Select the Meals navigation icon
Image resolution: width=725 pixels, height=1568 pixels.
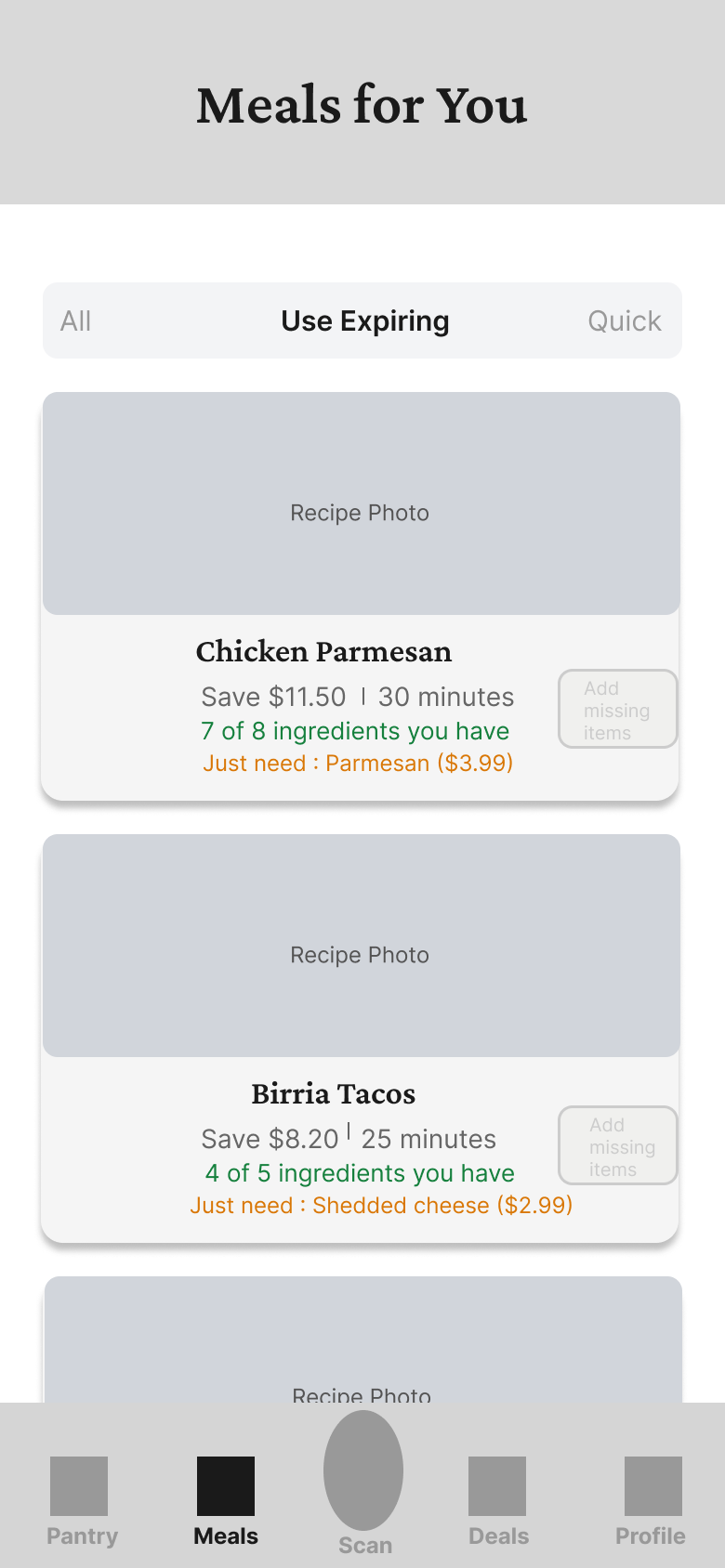(x=225, y=1486)
